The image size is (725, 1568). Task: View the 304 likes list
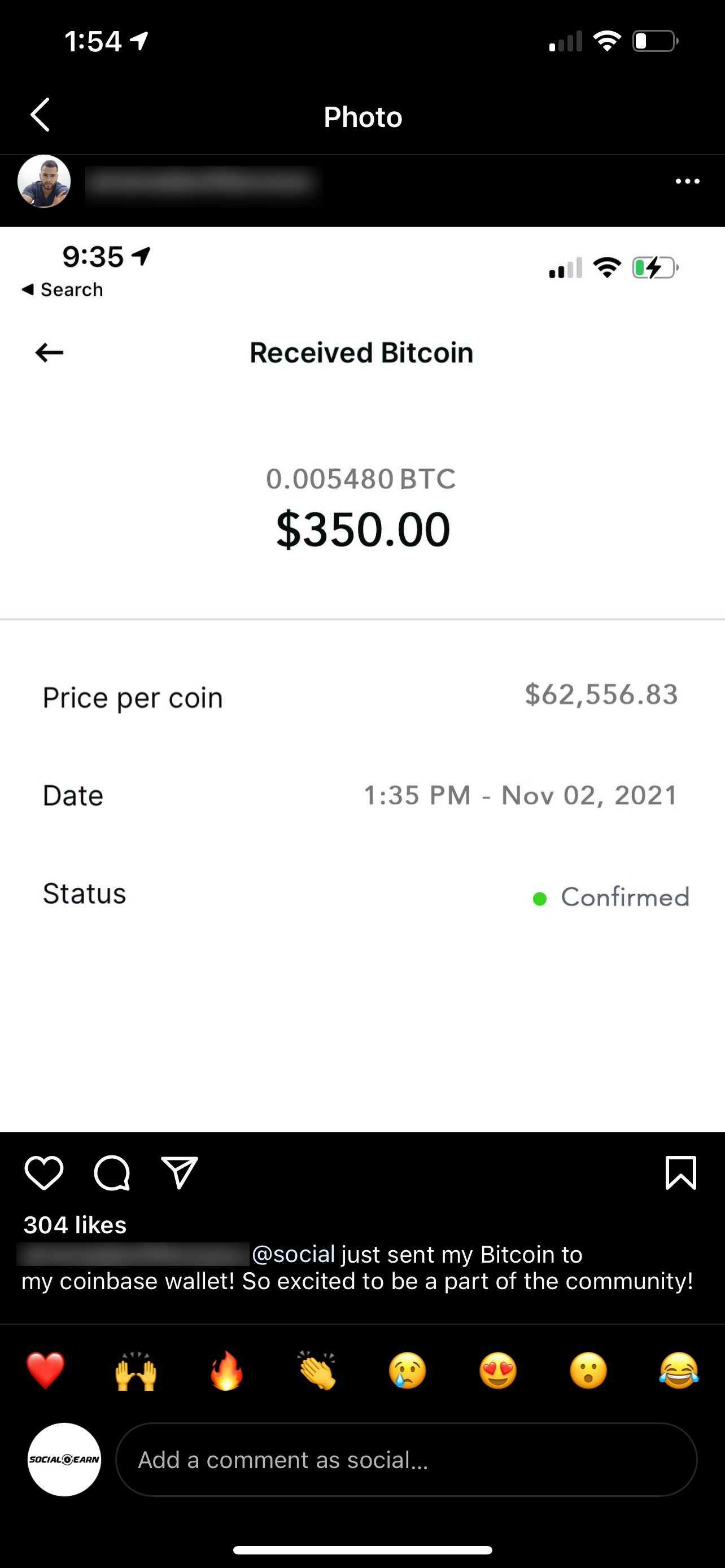click(75, 1225)
